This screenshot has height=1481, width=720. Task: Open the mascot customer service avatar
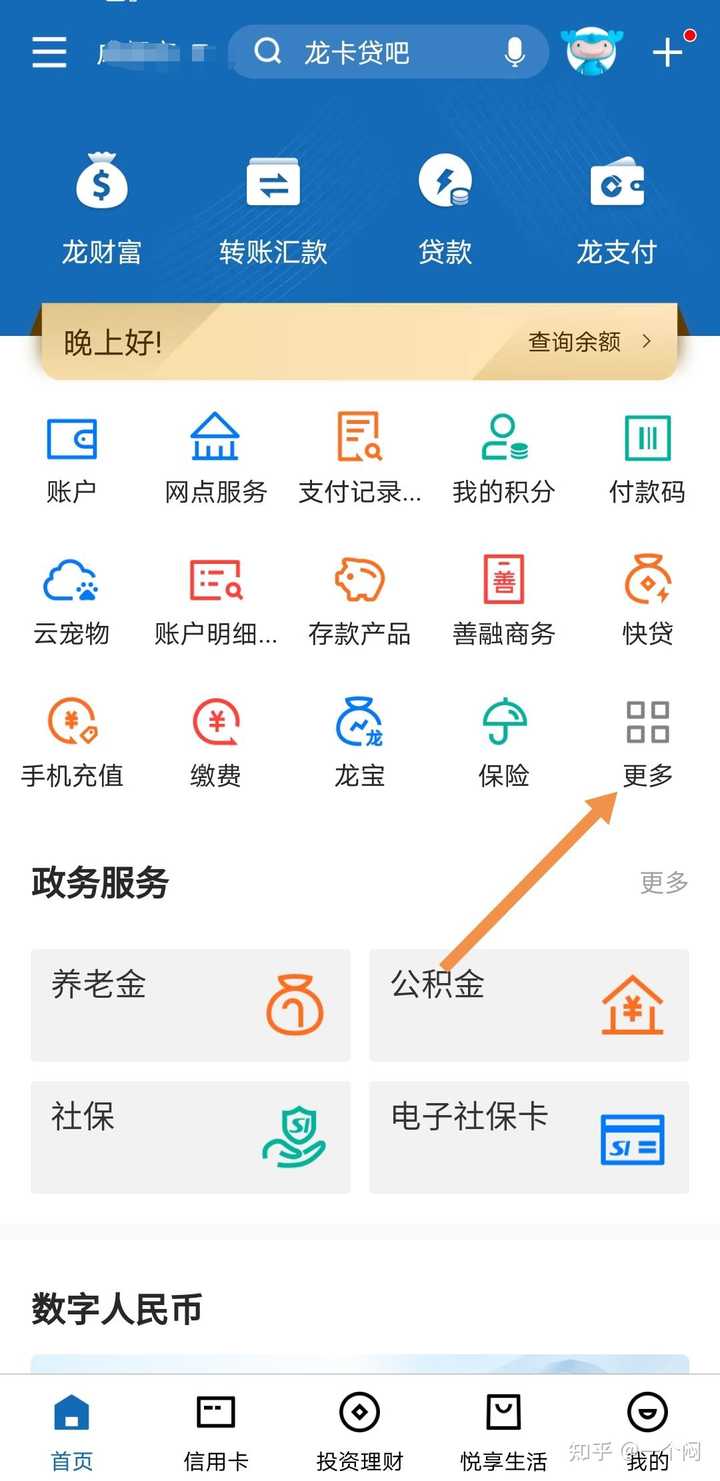click(x=592, y=52)
